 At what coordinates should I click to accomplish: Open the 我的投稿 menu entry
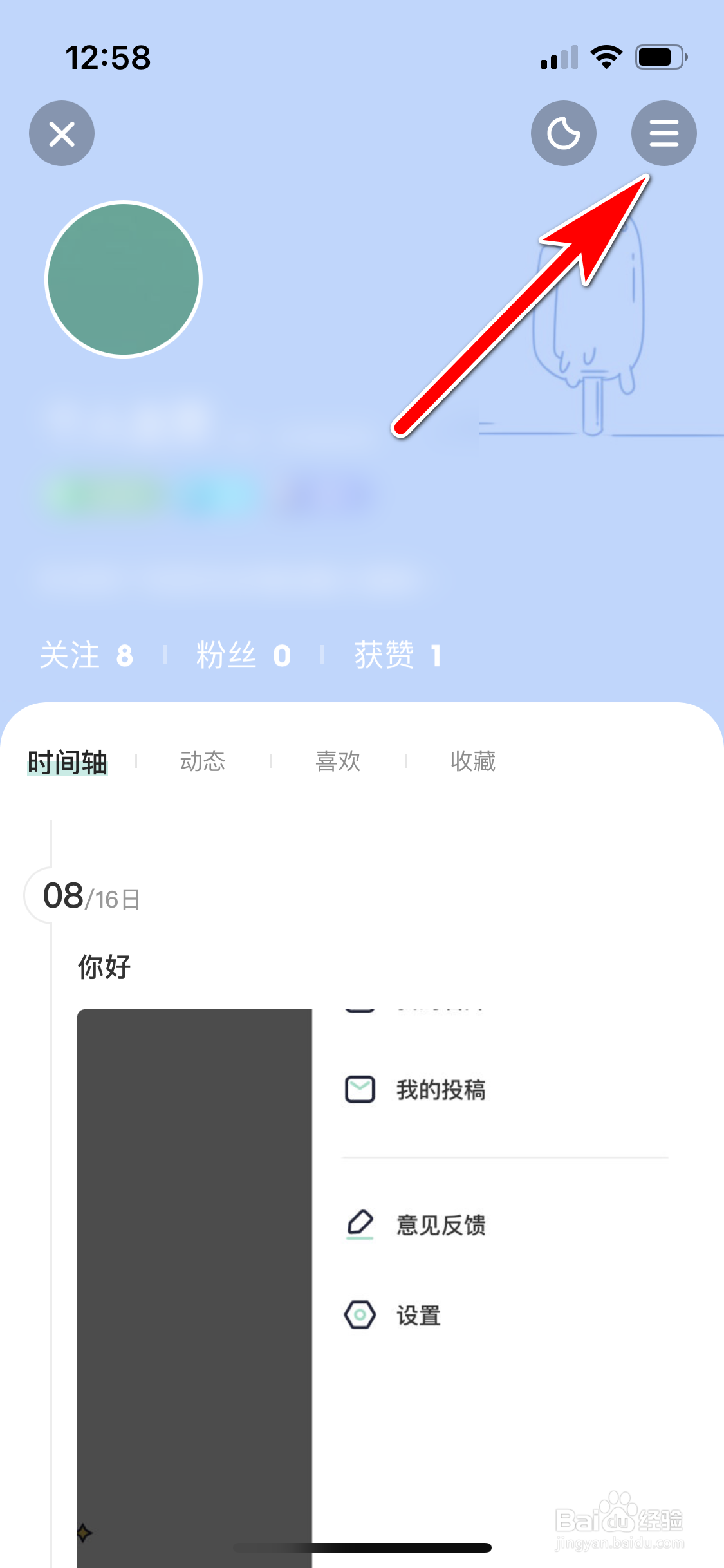coord(441,1090)
